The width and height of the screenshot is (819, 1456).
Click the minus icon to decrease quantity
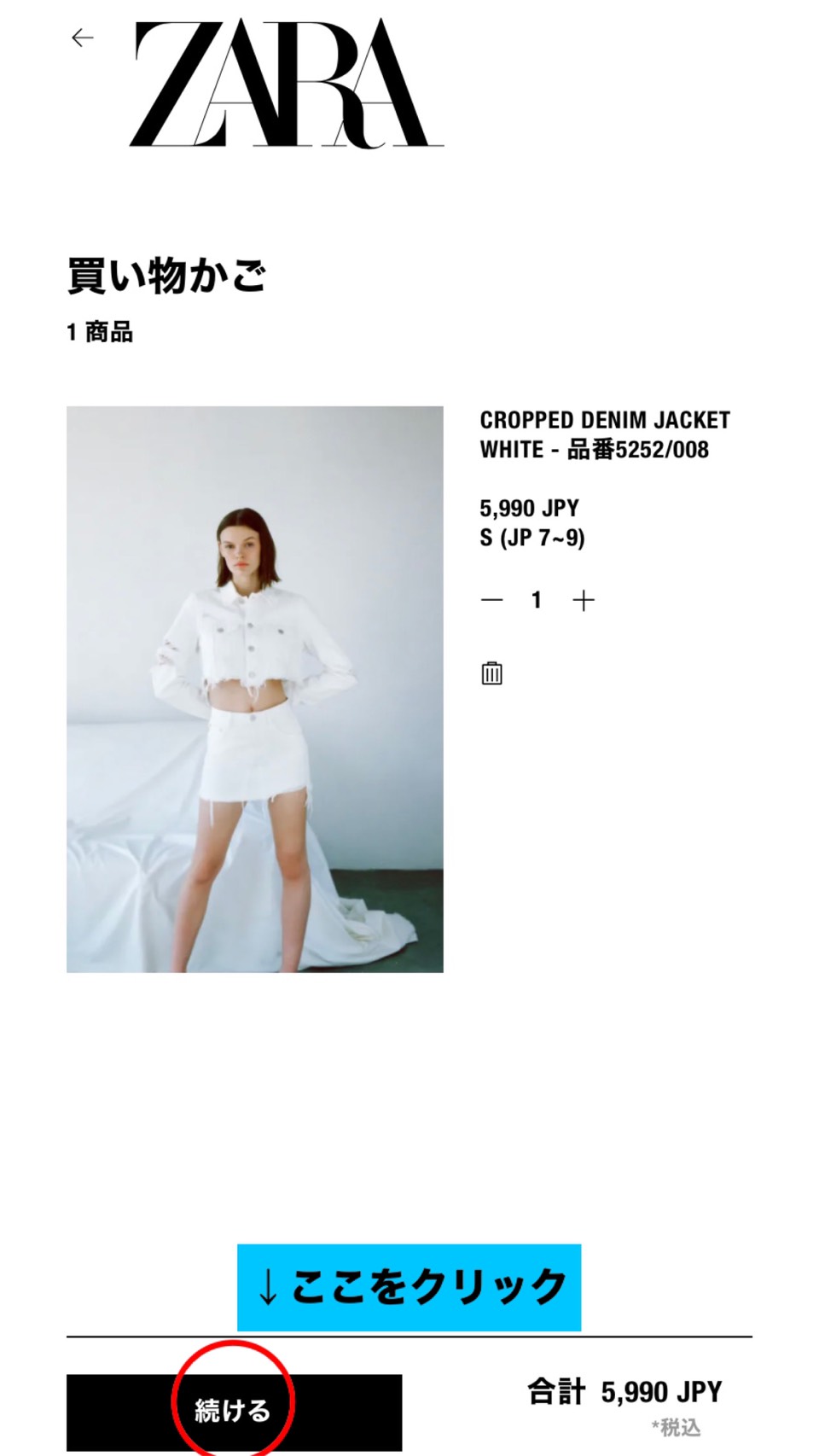pos(491,600)
